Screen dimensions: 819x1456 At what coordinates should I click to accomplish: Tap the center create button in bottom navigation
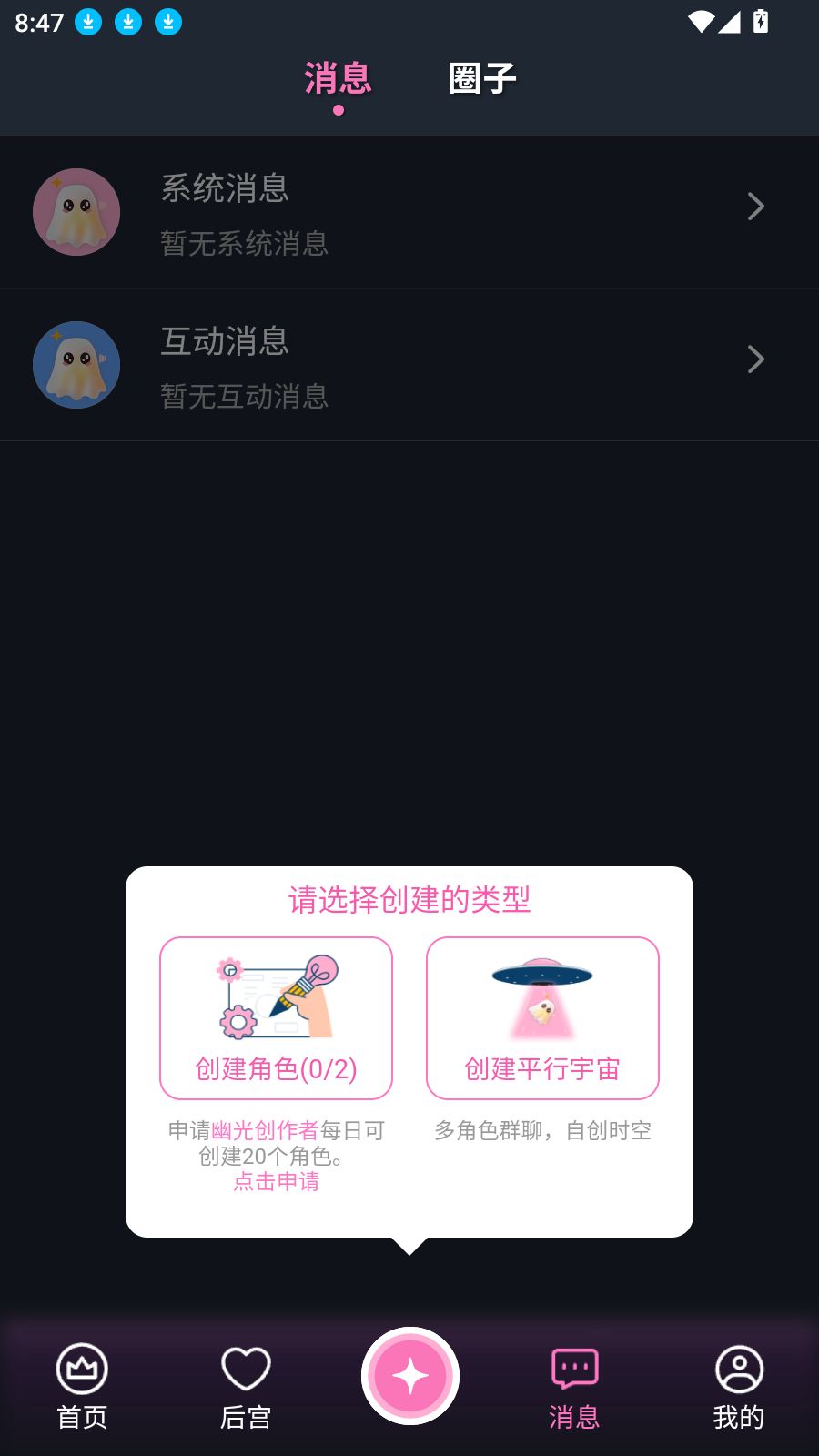409,1376
